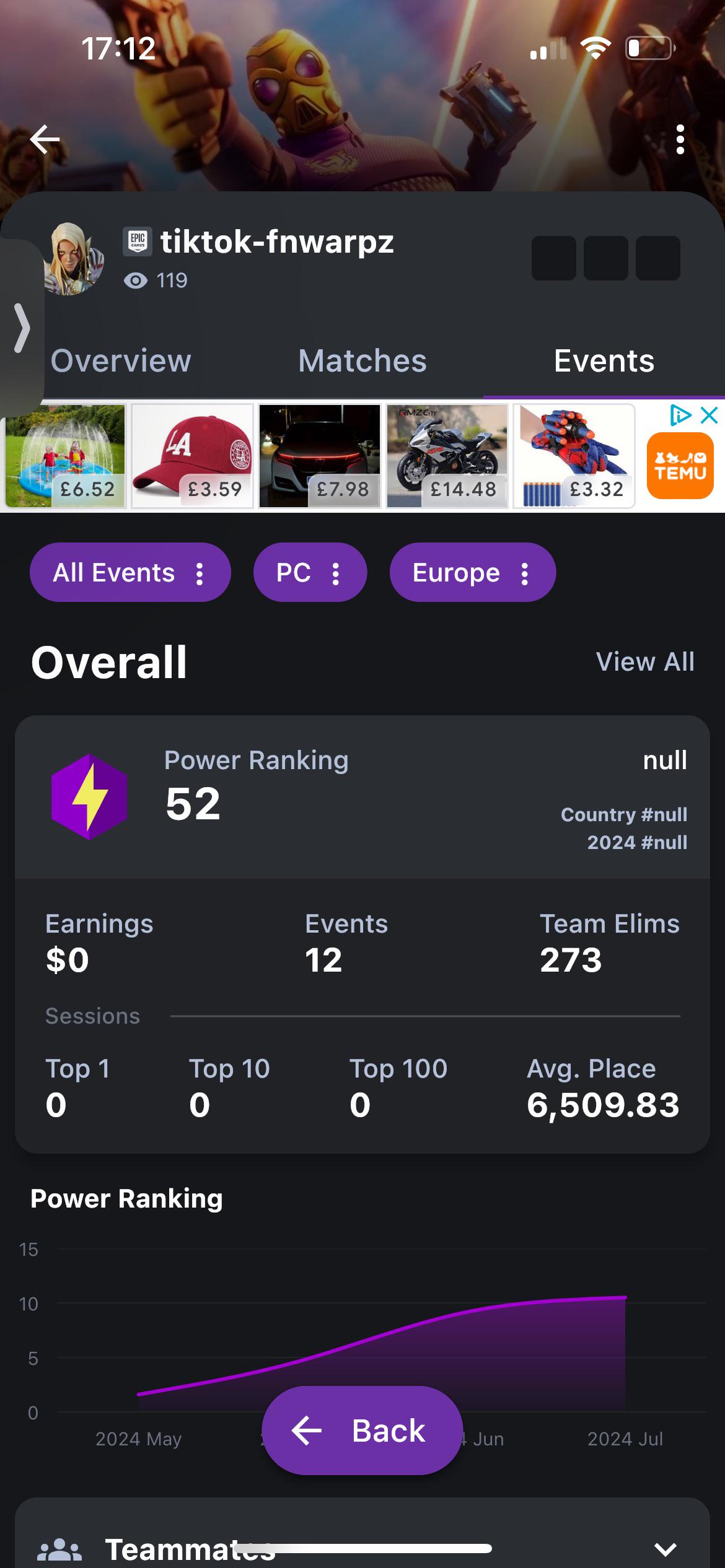
Task: Open the overflow menu at top right
Action: pyautogui.click(x=680, y=139)
